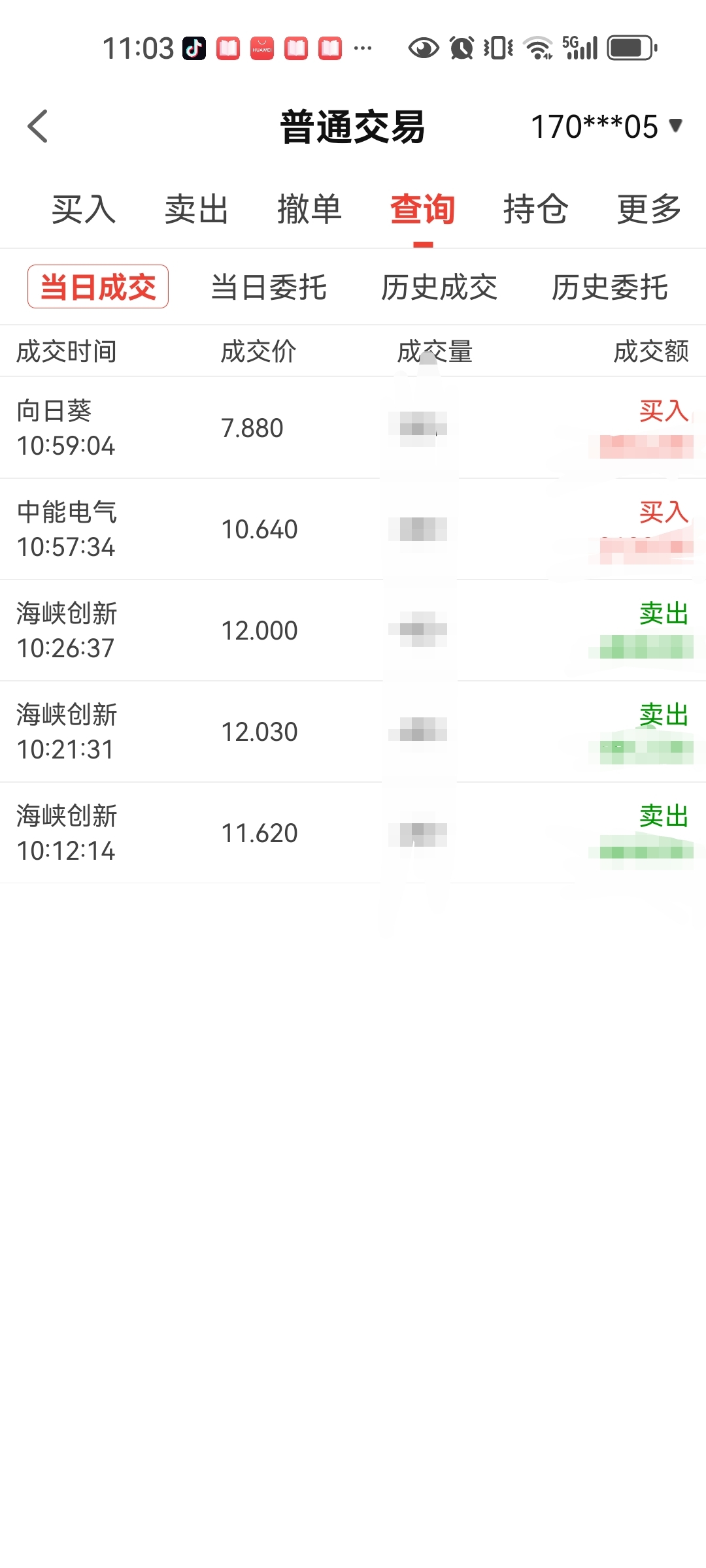Screen dimensions: 706x1568
Task: Switch to the 卖出 tab
Action: coord(196,210)
